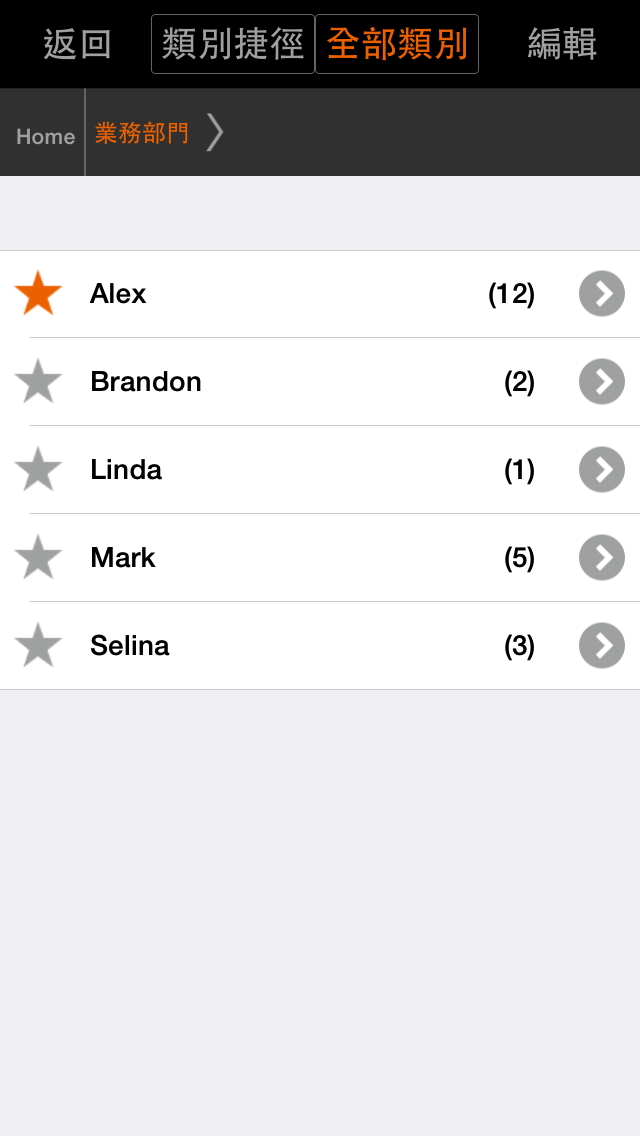Switch to the 類別捷徑 tab
This screenshot has width=640, height=1136.
tap(233, 44)
